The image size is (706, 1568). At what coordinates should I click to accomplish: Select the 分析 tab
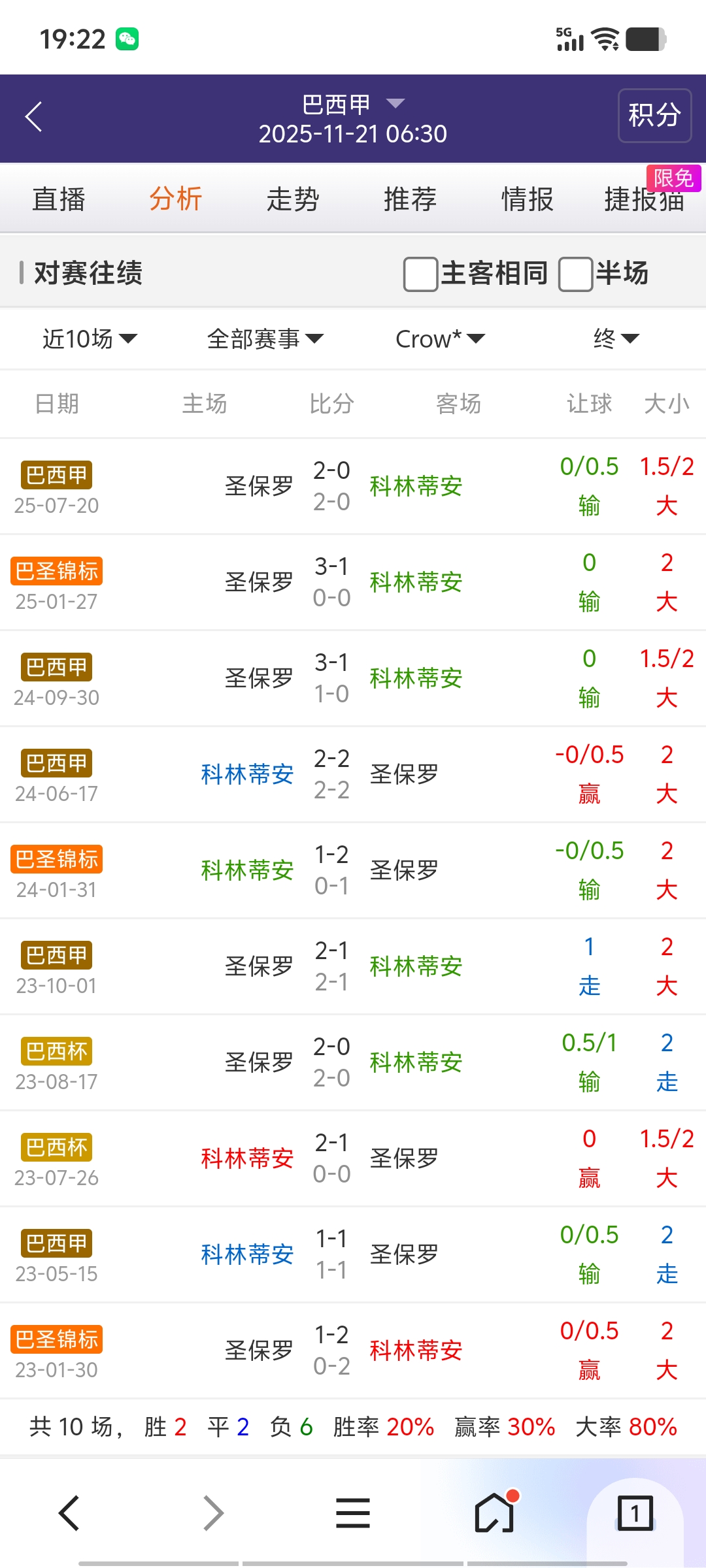176,199
